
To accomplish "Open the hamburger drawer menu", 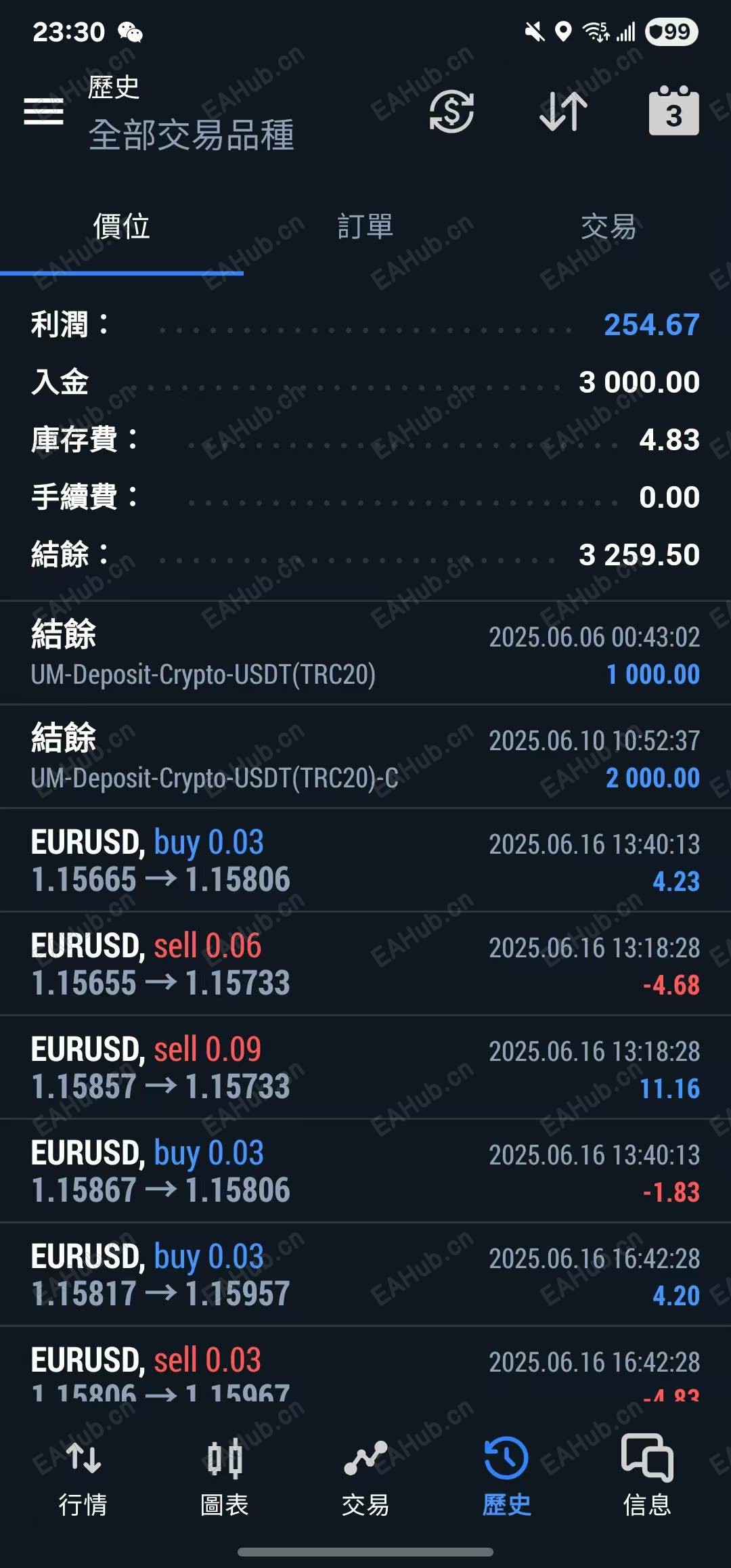I will (x=43, y=111).
